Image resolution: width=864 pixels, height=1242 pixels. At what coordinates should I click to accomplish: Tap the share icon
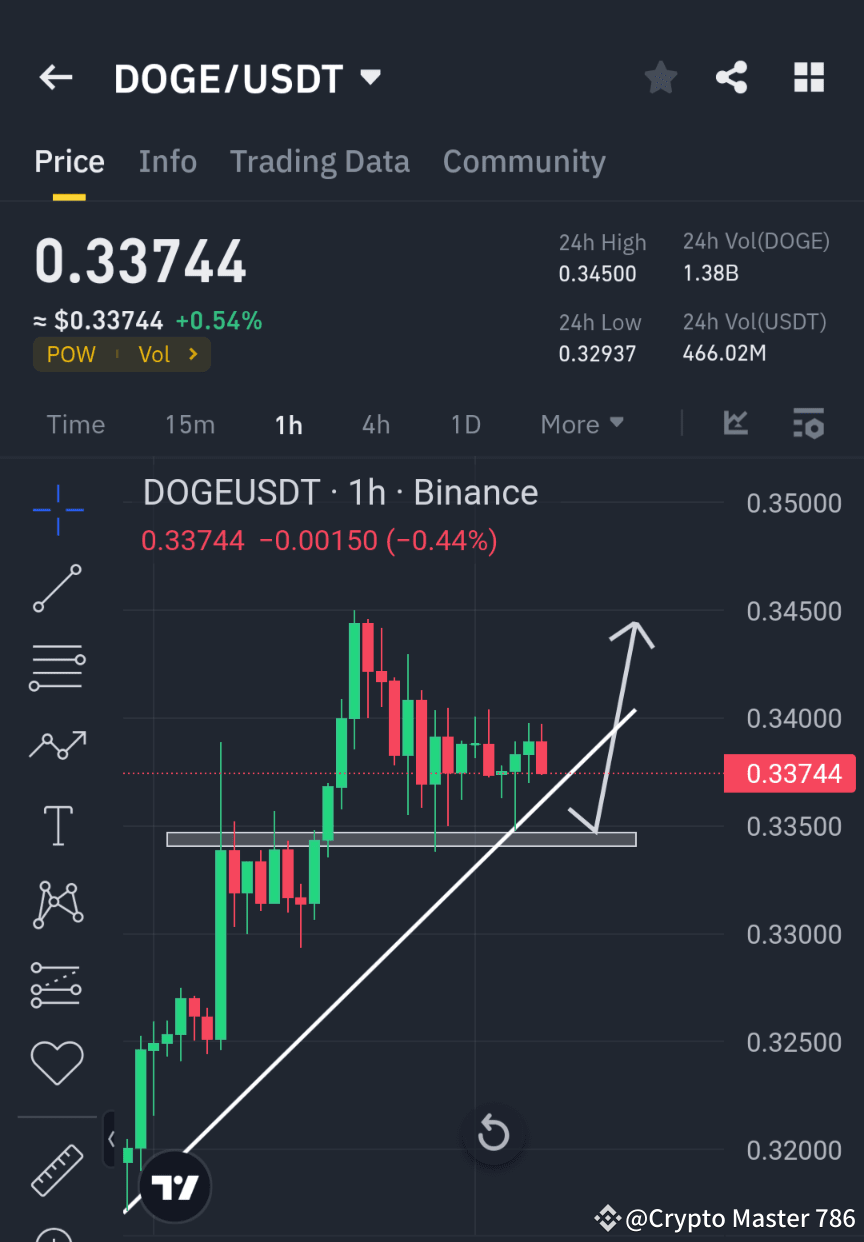point(731,77)
